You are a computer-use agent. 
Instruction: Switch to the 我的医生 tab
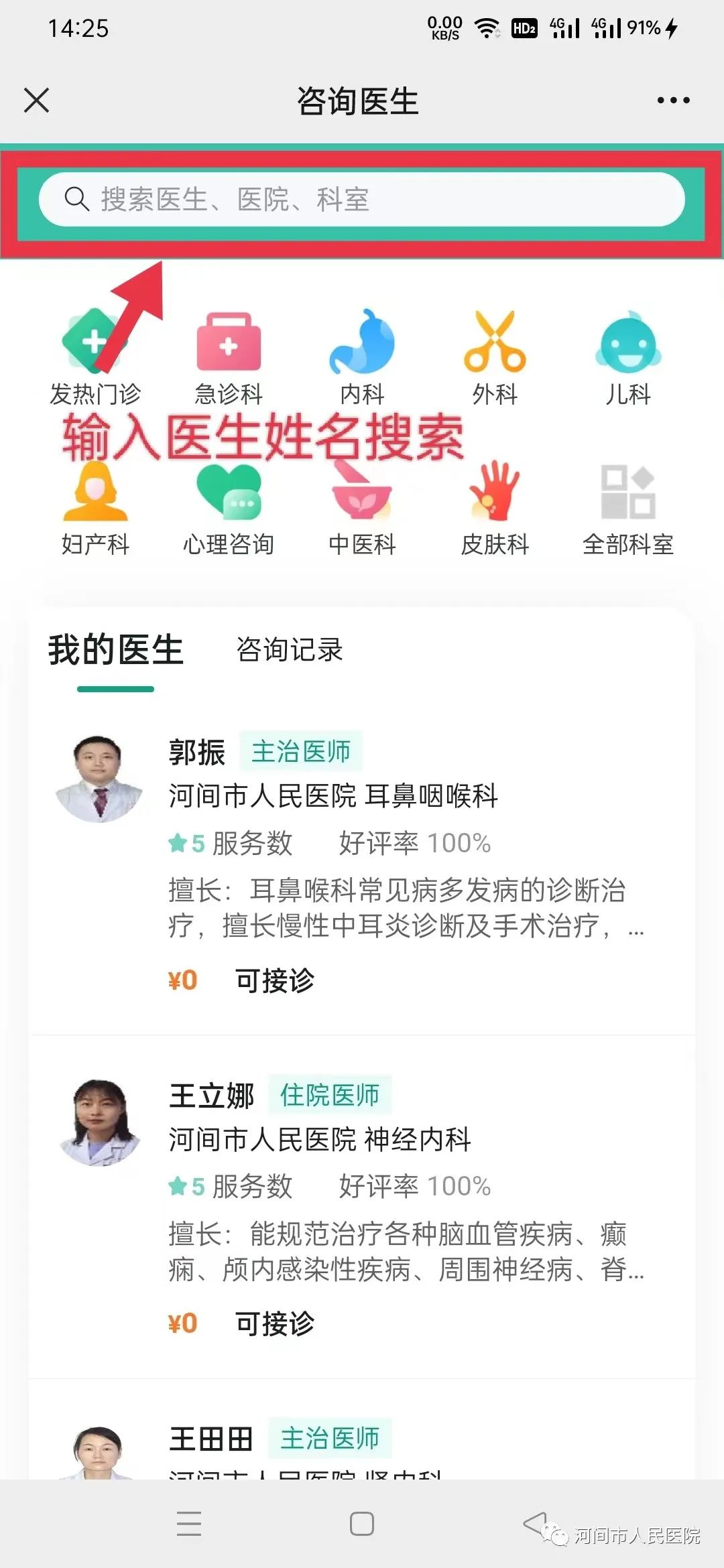pos(116,651)
